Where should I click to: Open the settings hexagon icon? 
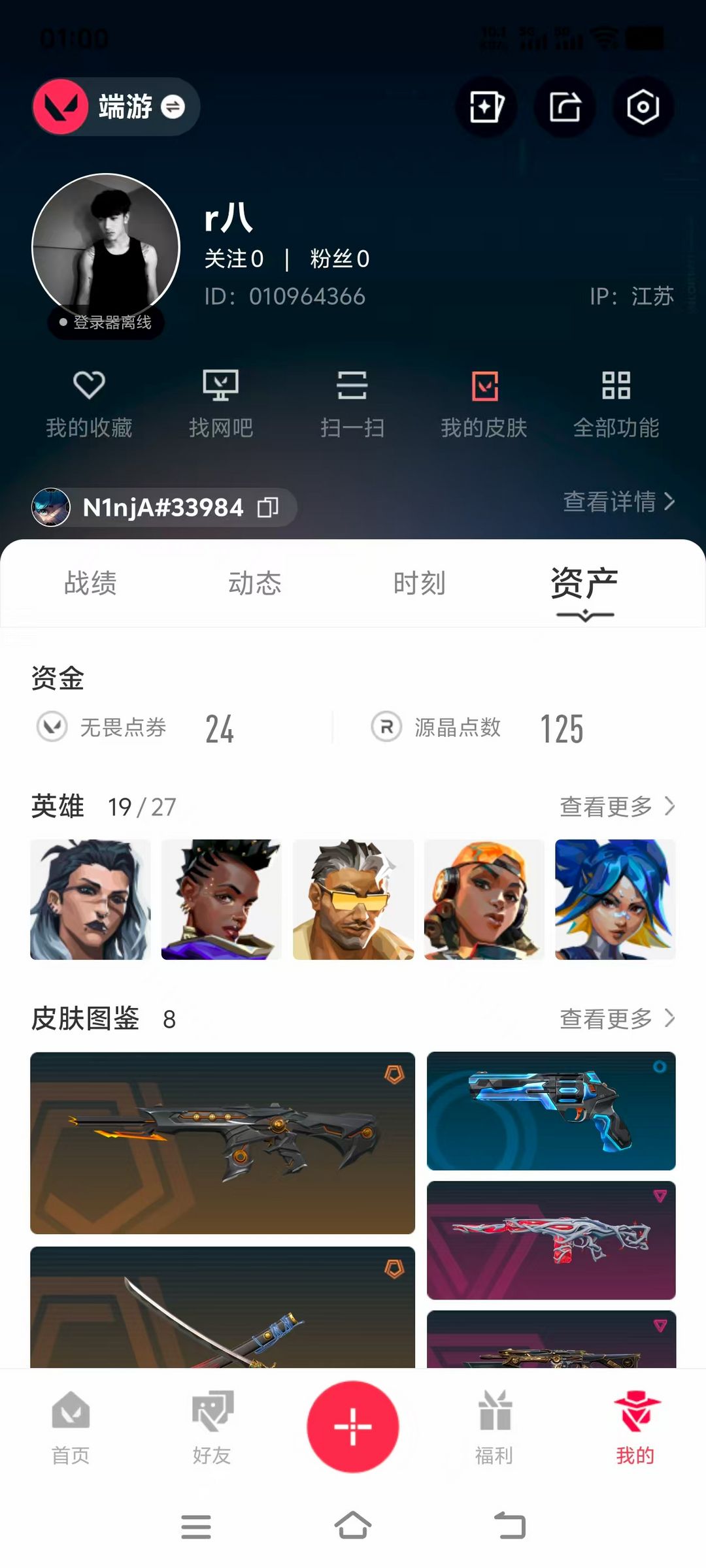click(x=643, y=106)
